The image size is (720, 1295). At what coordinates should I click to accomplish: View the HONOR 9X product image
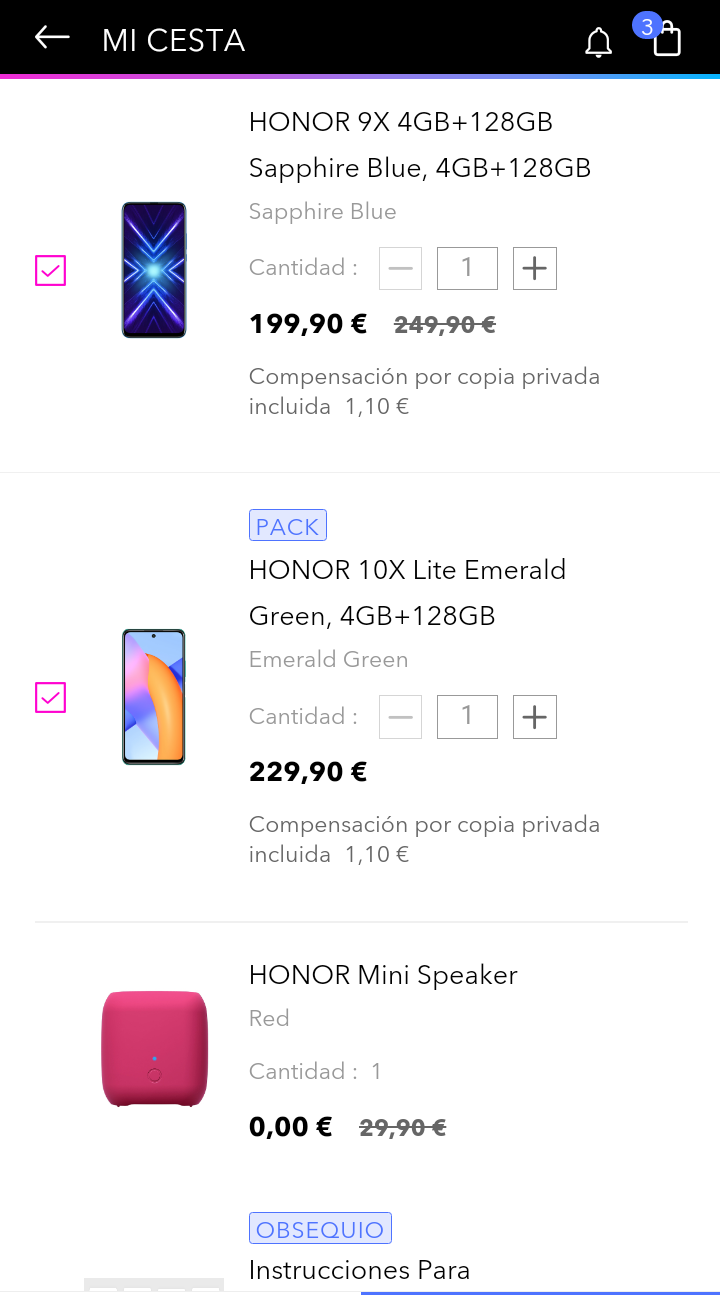tap(154, 270)
